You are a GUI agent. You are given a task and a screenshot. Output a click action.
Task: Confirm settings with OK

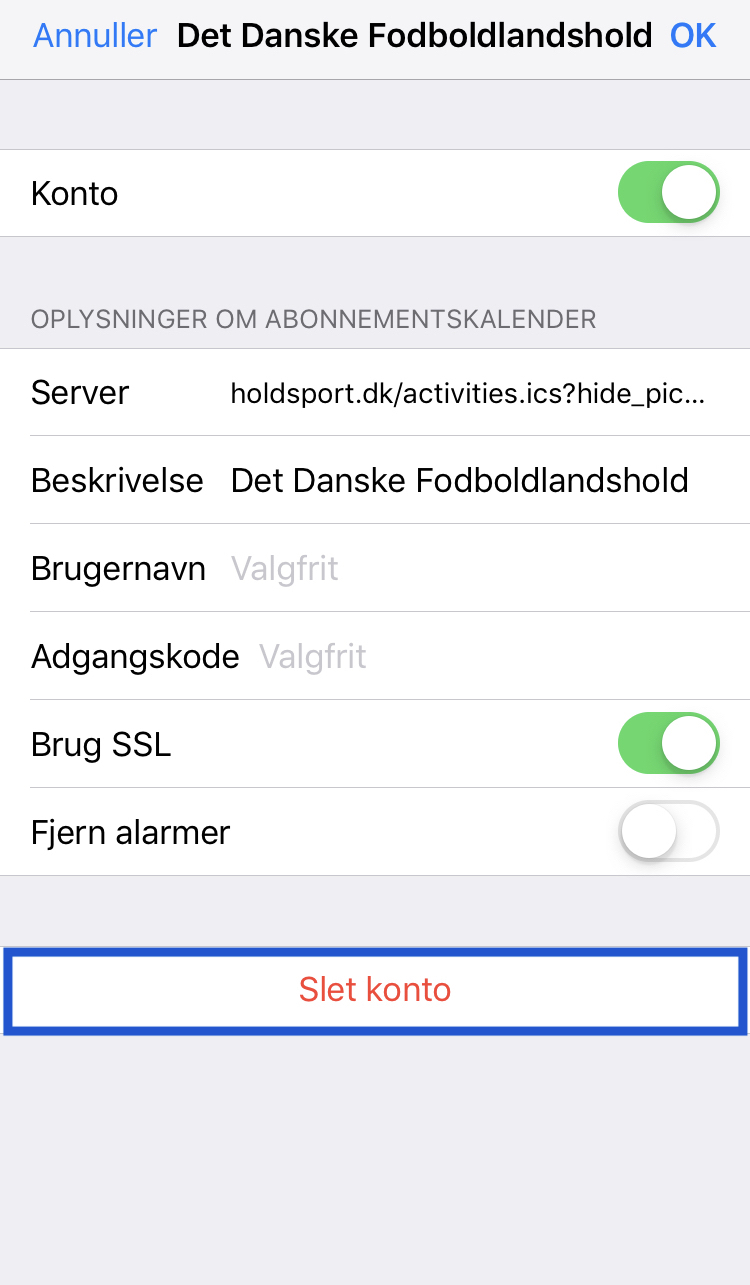point(693,36)
